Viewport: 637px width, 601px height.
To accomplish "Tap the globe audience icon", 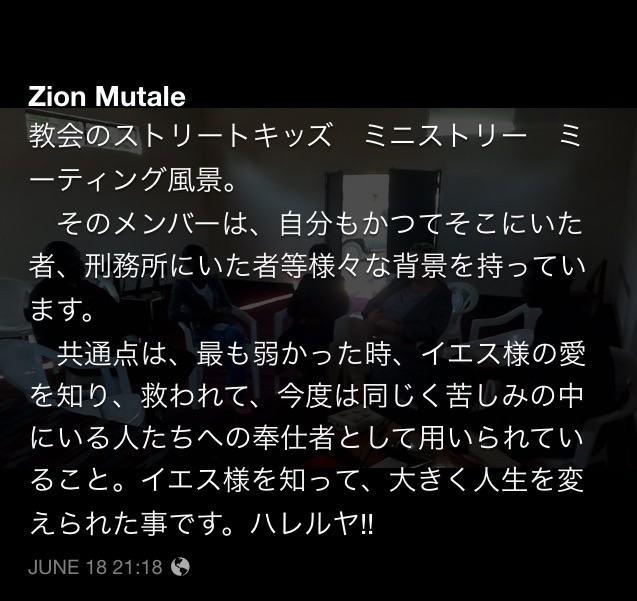I will (180, 567).
